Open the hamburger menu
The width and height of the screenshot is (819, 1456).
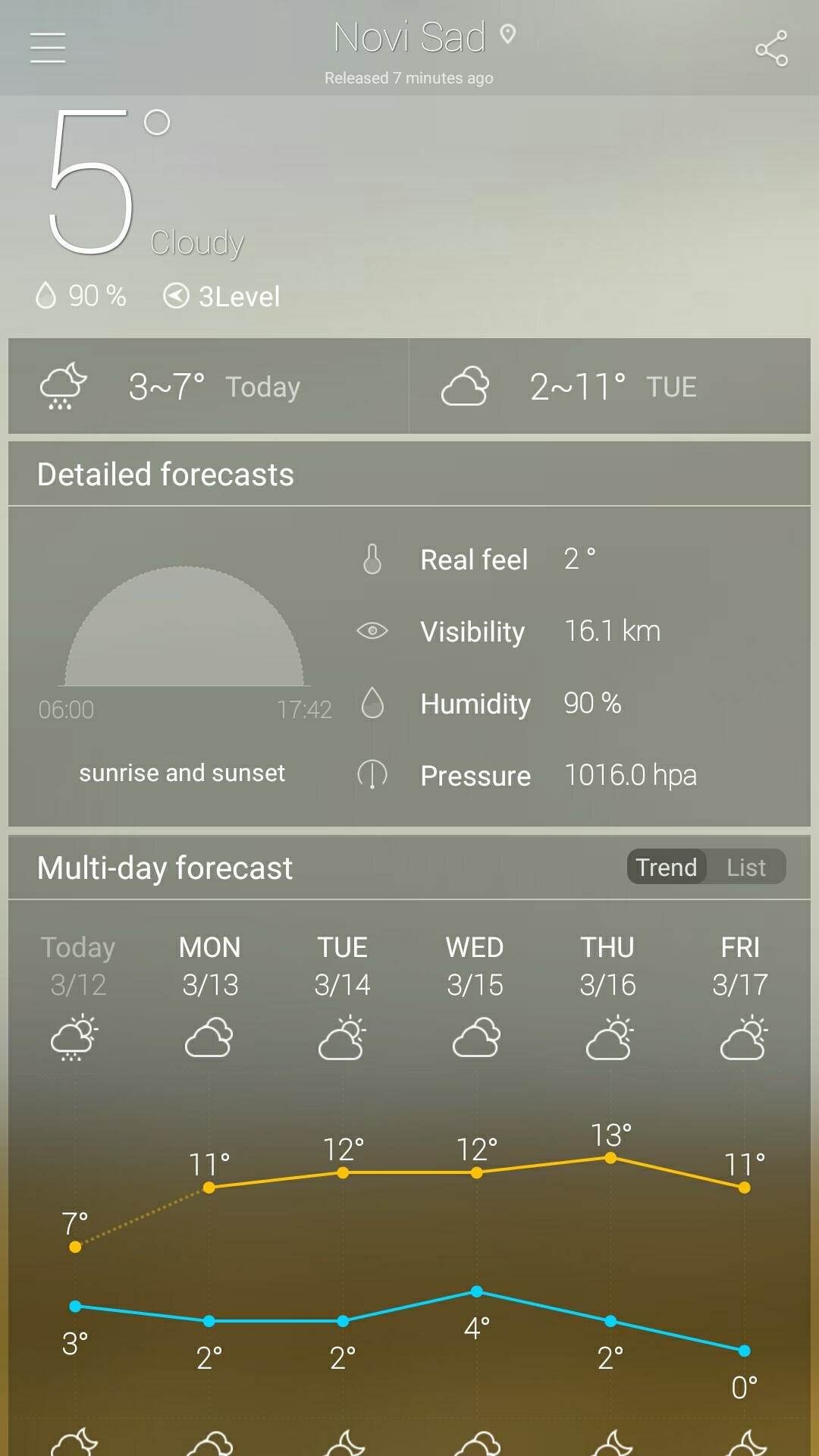point(48,48)
